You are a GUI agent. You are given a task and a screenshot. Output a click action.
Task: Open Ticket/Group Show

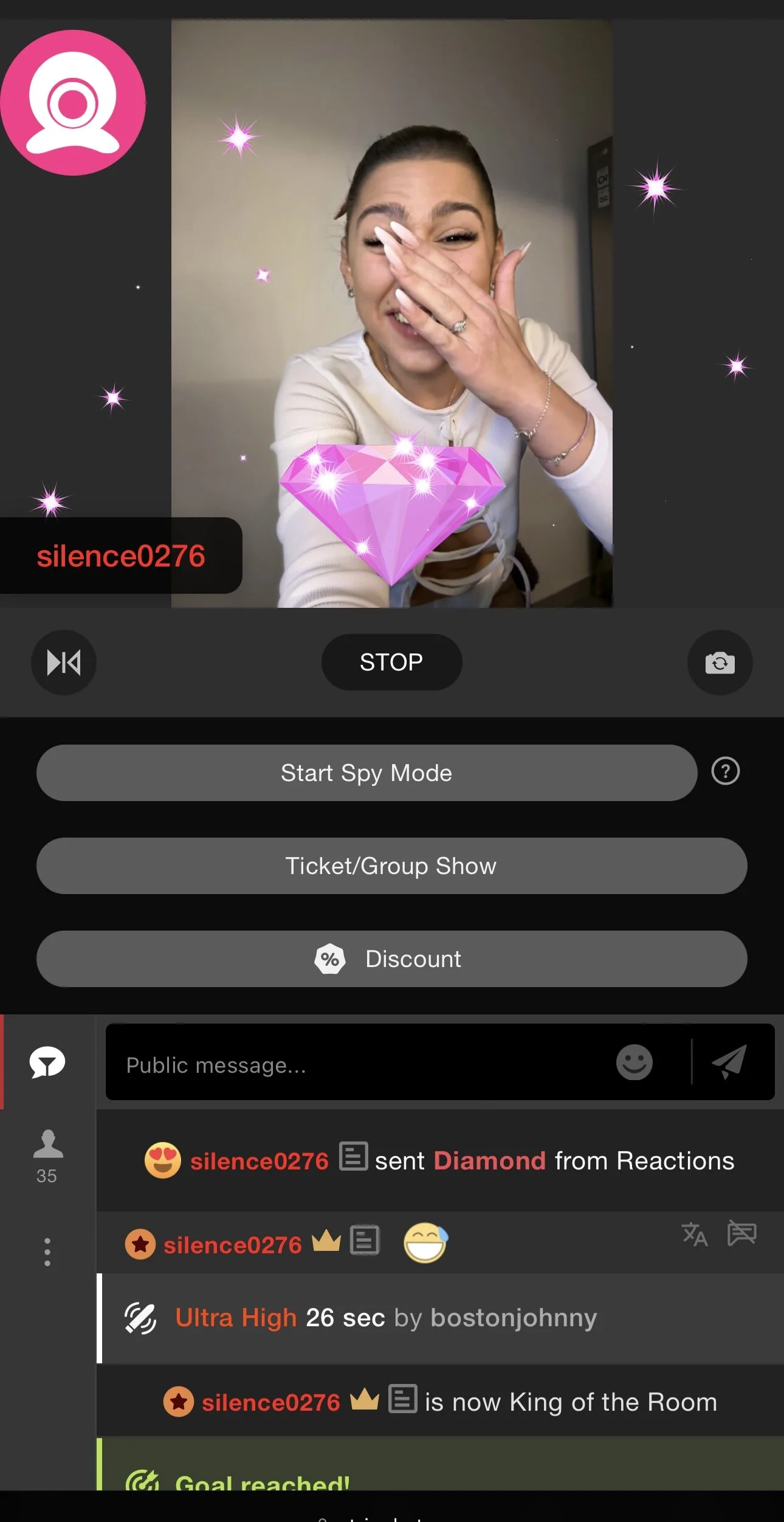(391, 866)
